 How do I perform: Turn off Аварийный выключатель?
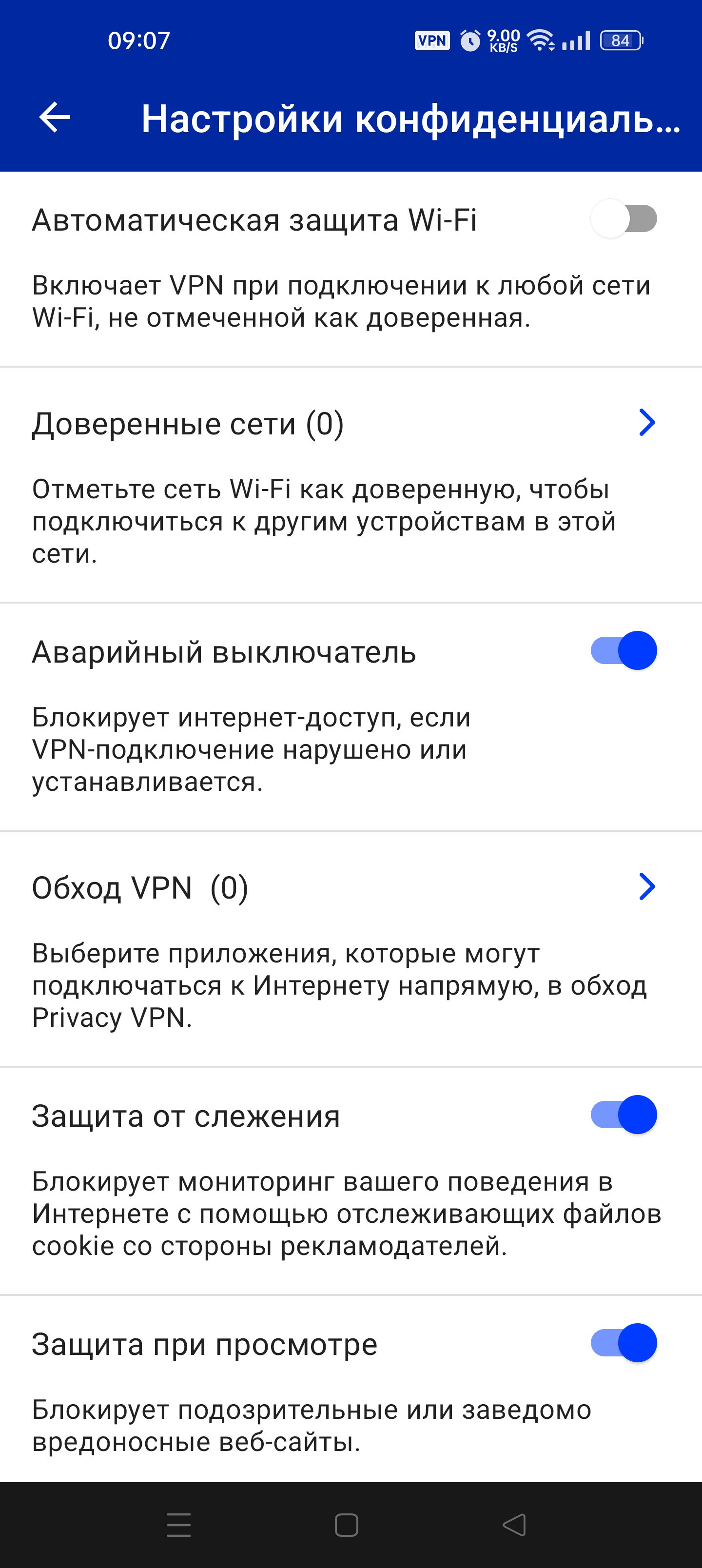click(x=624, y=651)
